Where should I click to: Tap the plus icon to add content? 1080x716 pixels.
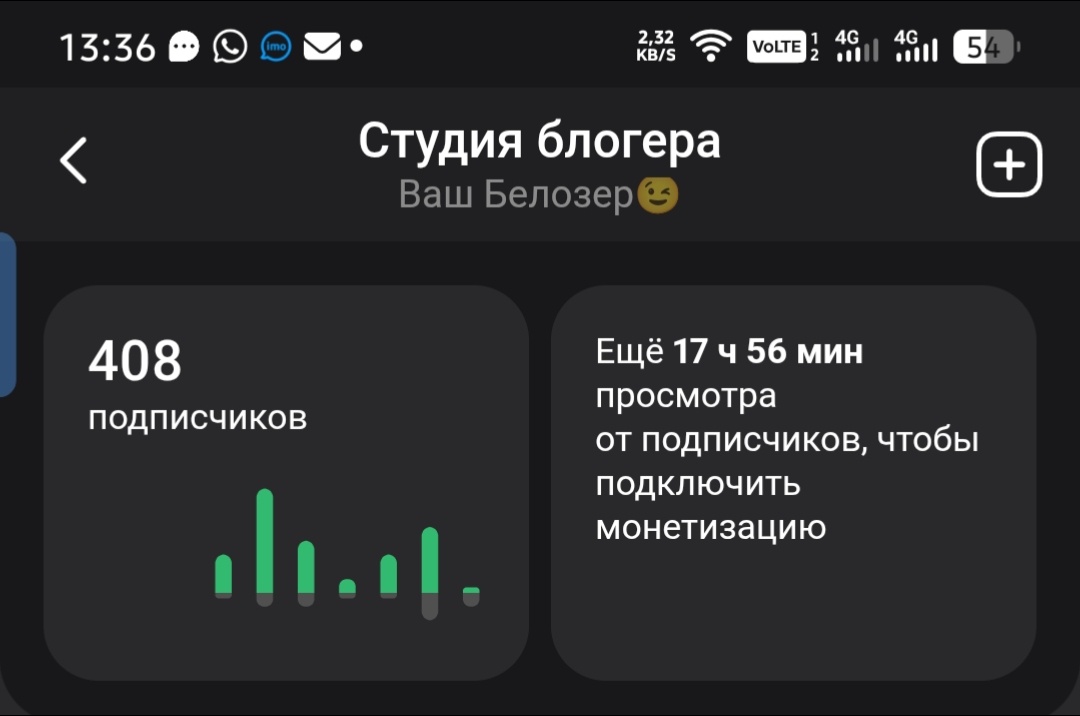[x=1009, y=165]
